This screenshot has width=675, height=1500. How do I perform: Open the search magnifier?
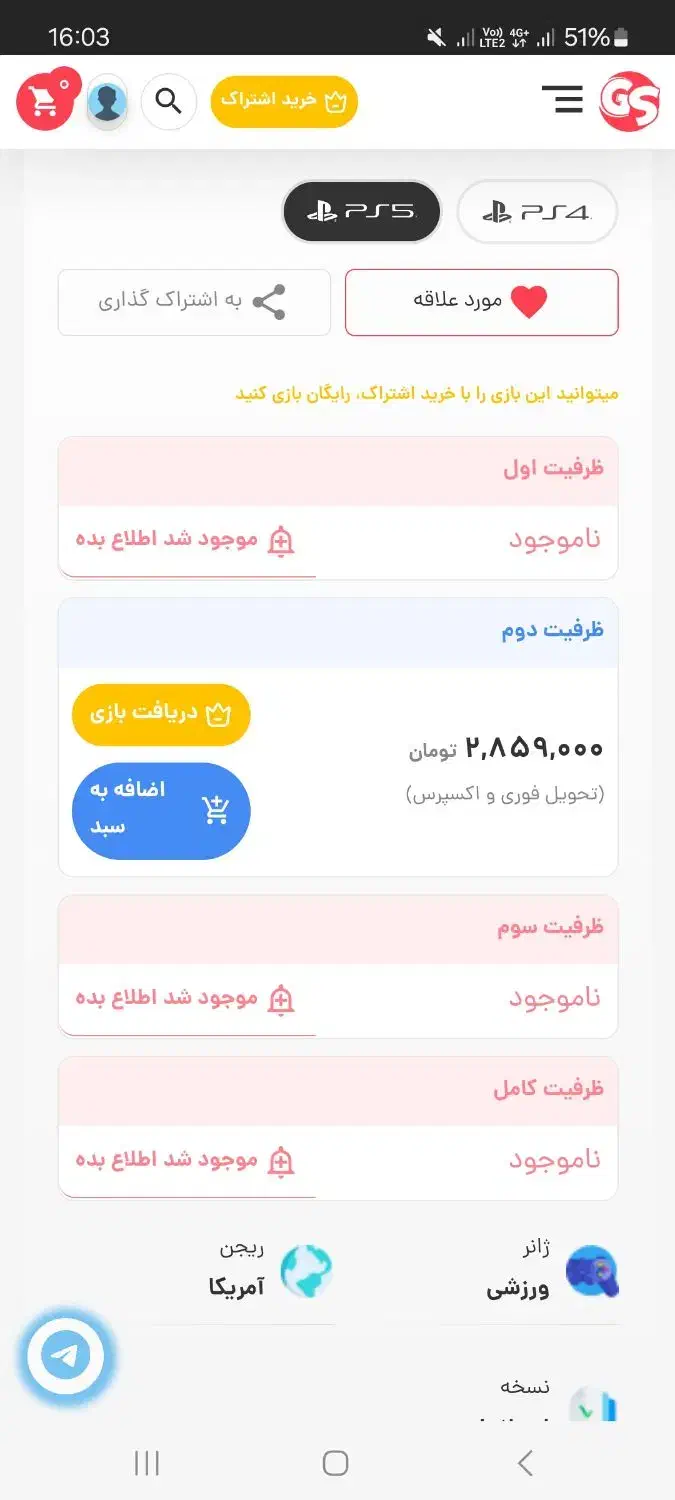click(x=169, y=101)
